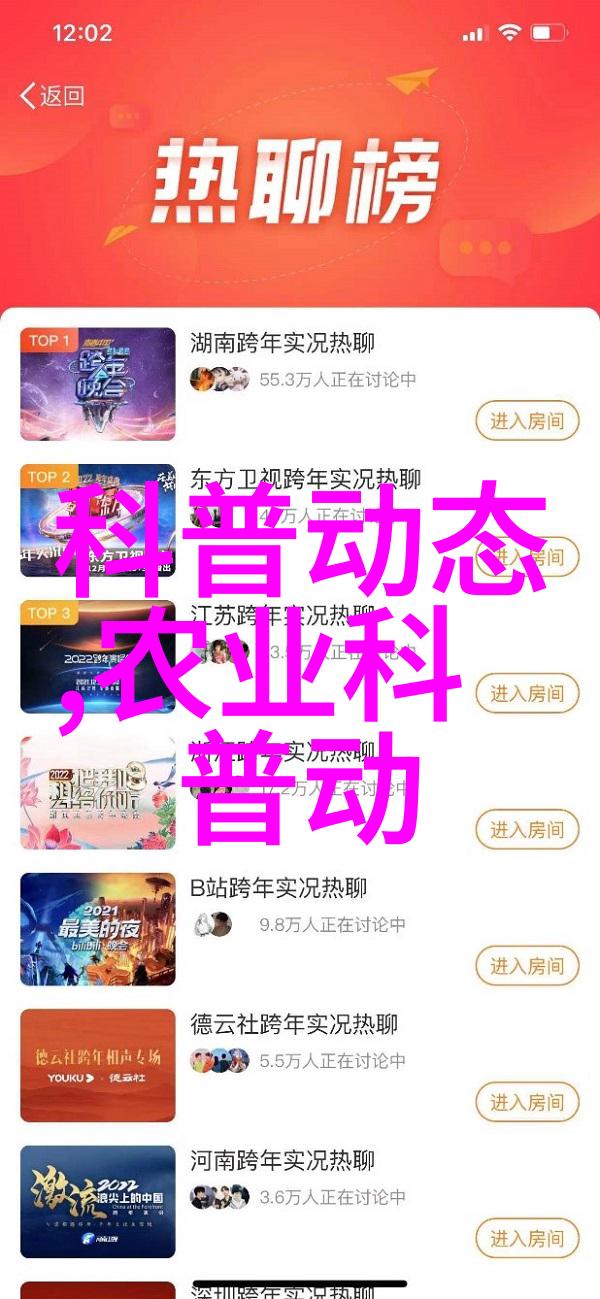
Task: Open the B站跨年实况热聊 thumbnail
Action: [x=98, y=929]
